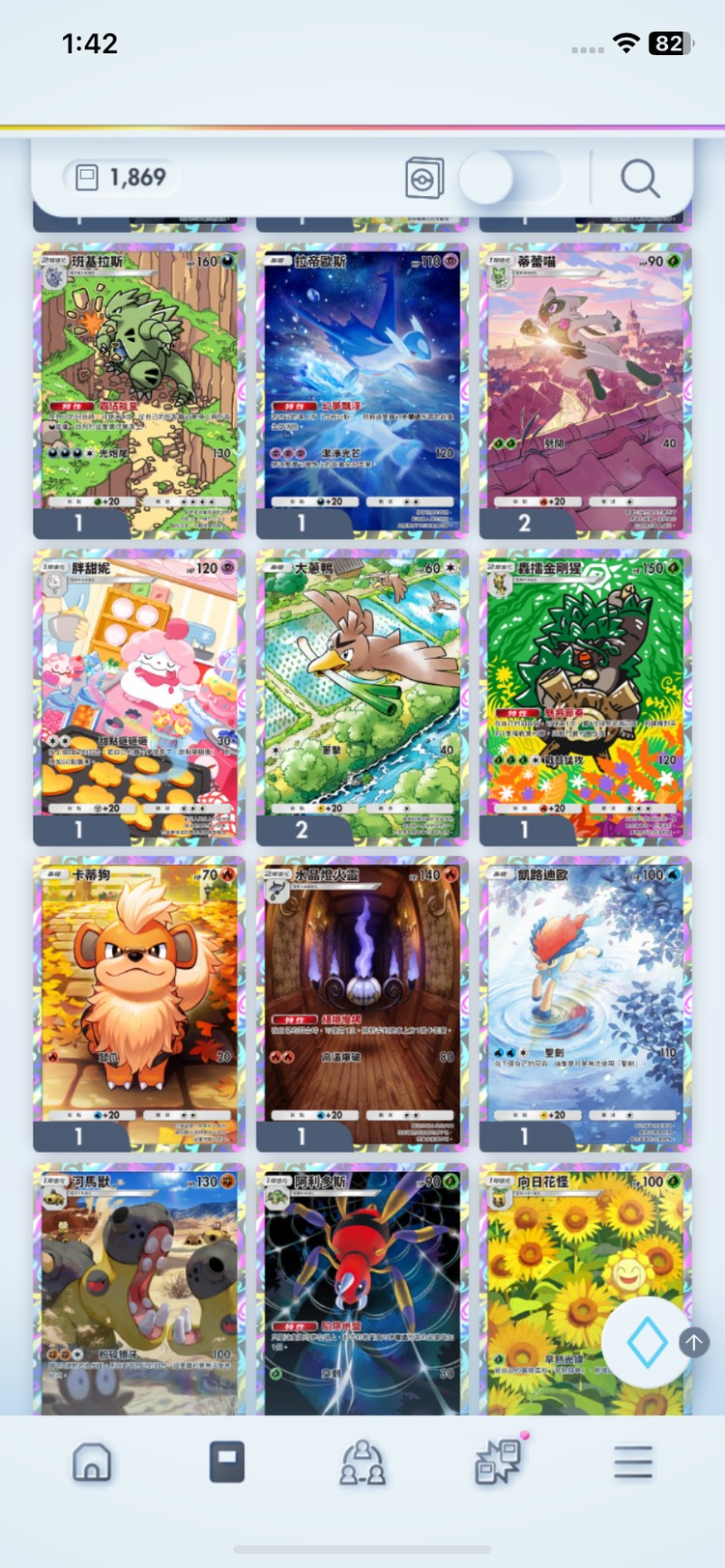The width and height of the screenshot is (725, 1568).
Task: Open the 卡蒂狗 card
Action: coord(139,1000)
